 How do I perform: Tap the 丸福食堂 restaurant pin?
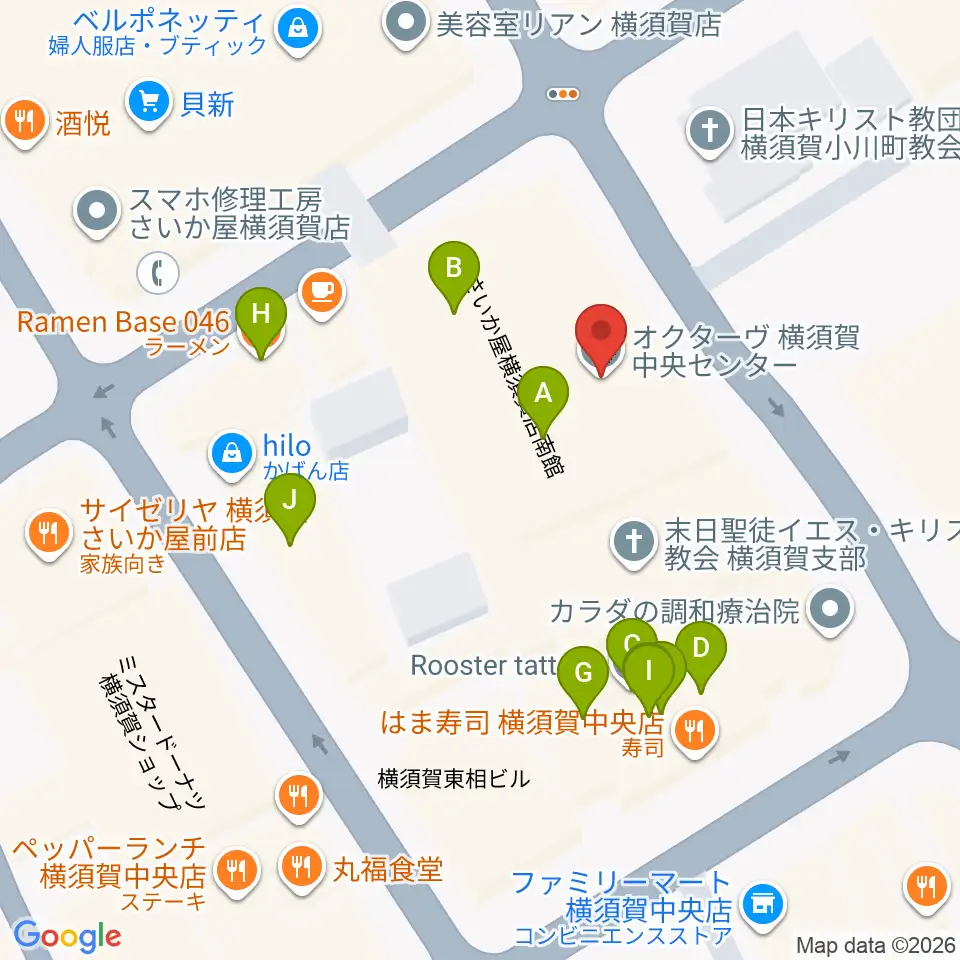tap(301, 869)
